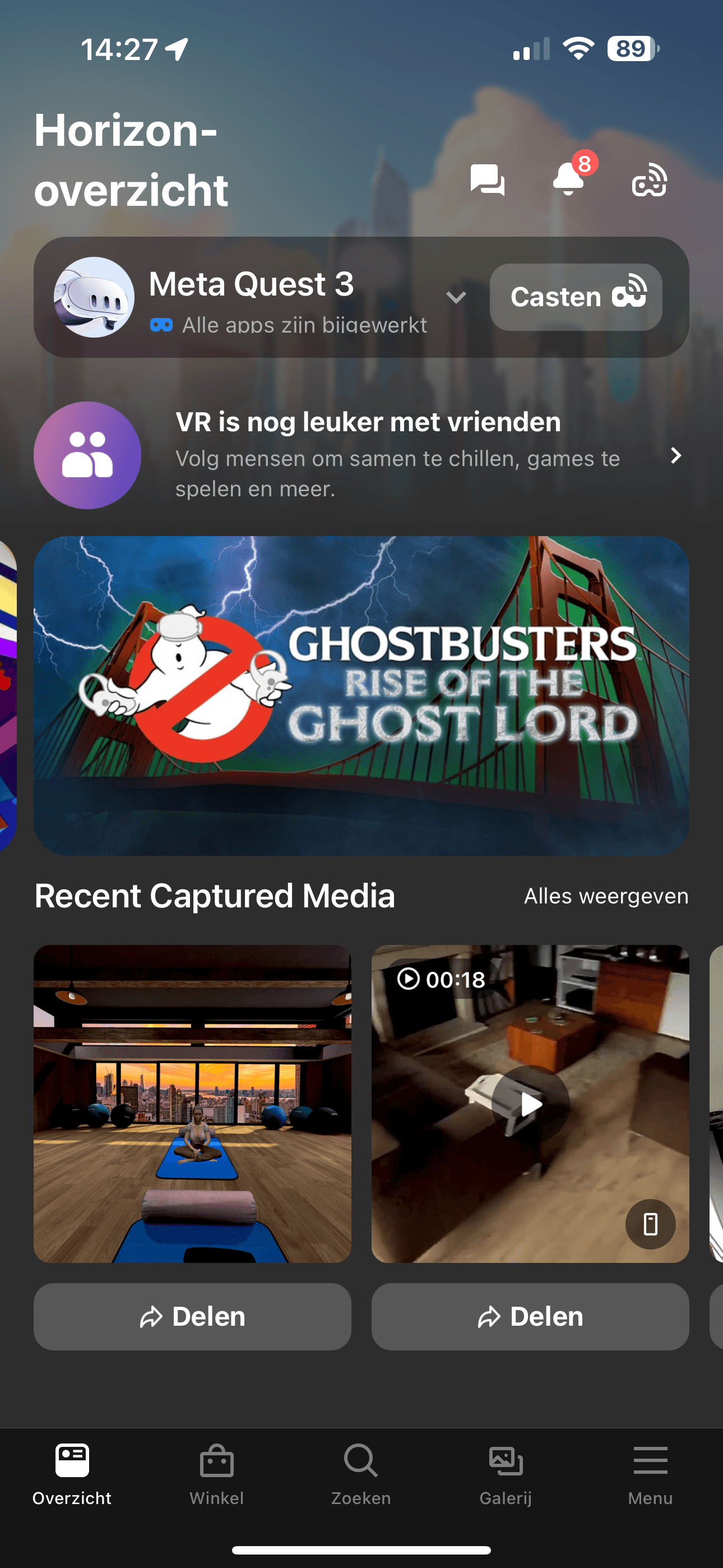Image resolution: width=723 pixels, height=1568 pixels.
Task: Tap the yoga room capture thumbnail
Action: (192, 1103)
